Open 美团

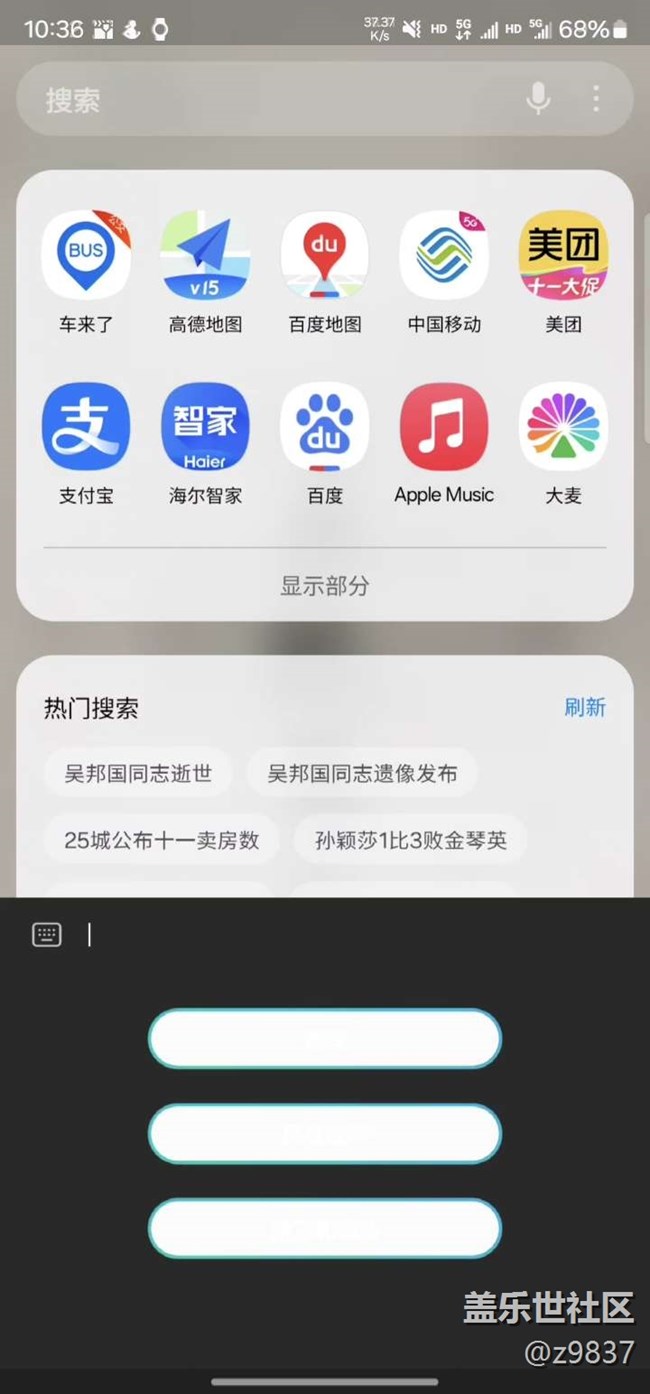[x=563, y=272]
